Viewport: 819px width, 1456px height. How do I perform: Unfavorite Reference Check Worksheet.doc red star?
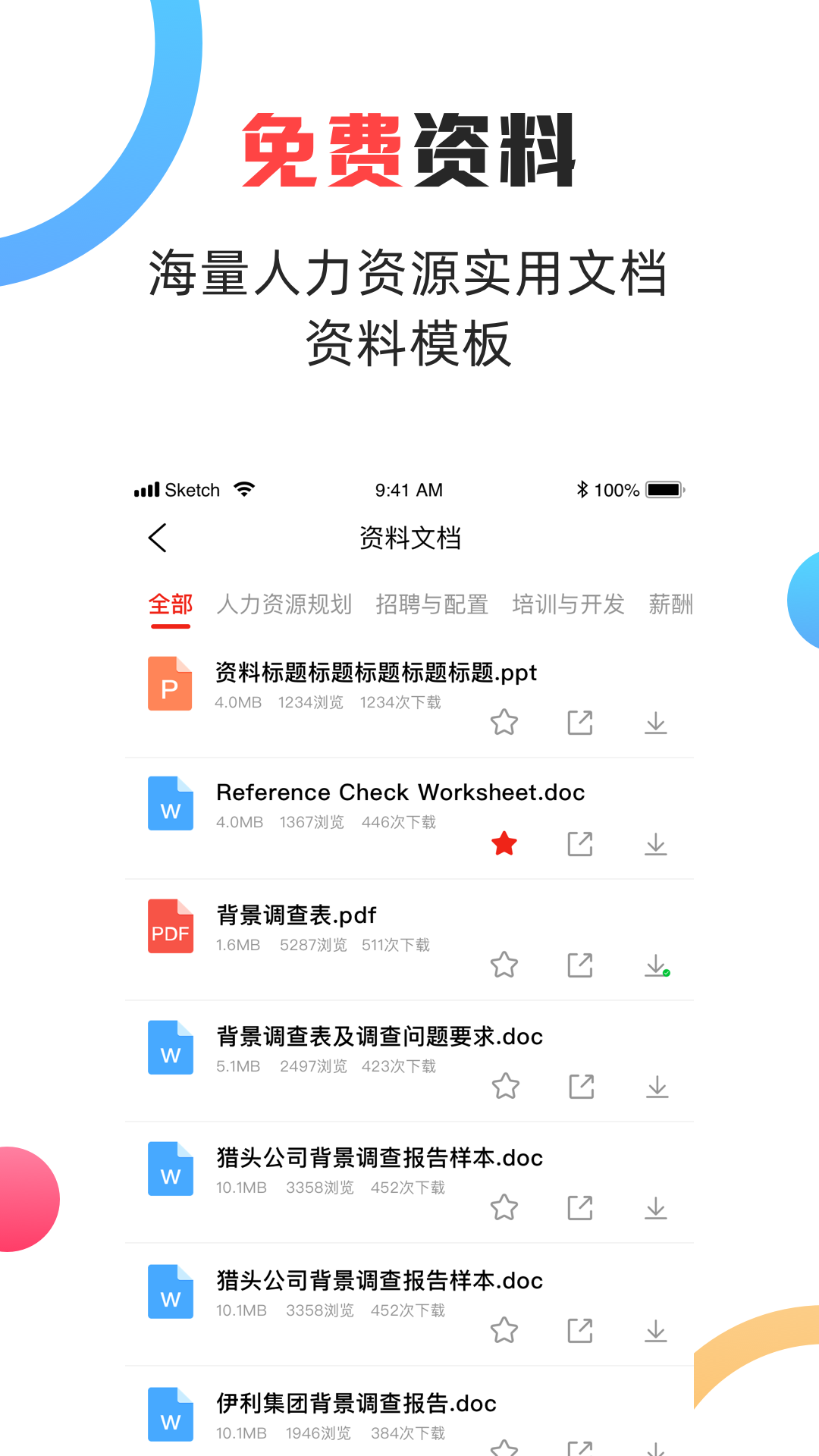click(504, 843)
